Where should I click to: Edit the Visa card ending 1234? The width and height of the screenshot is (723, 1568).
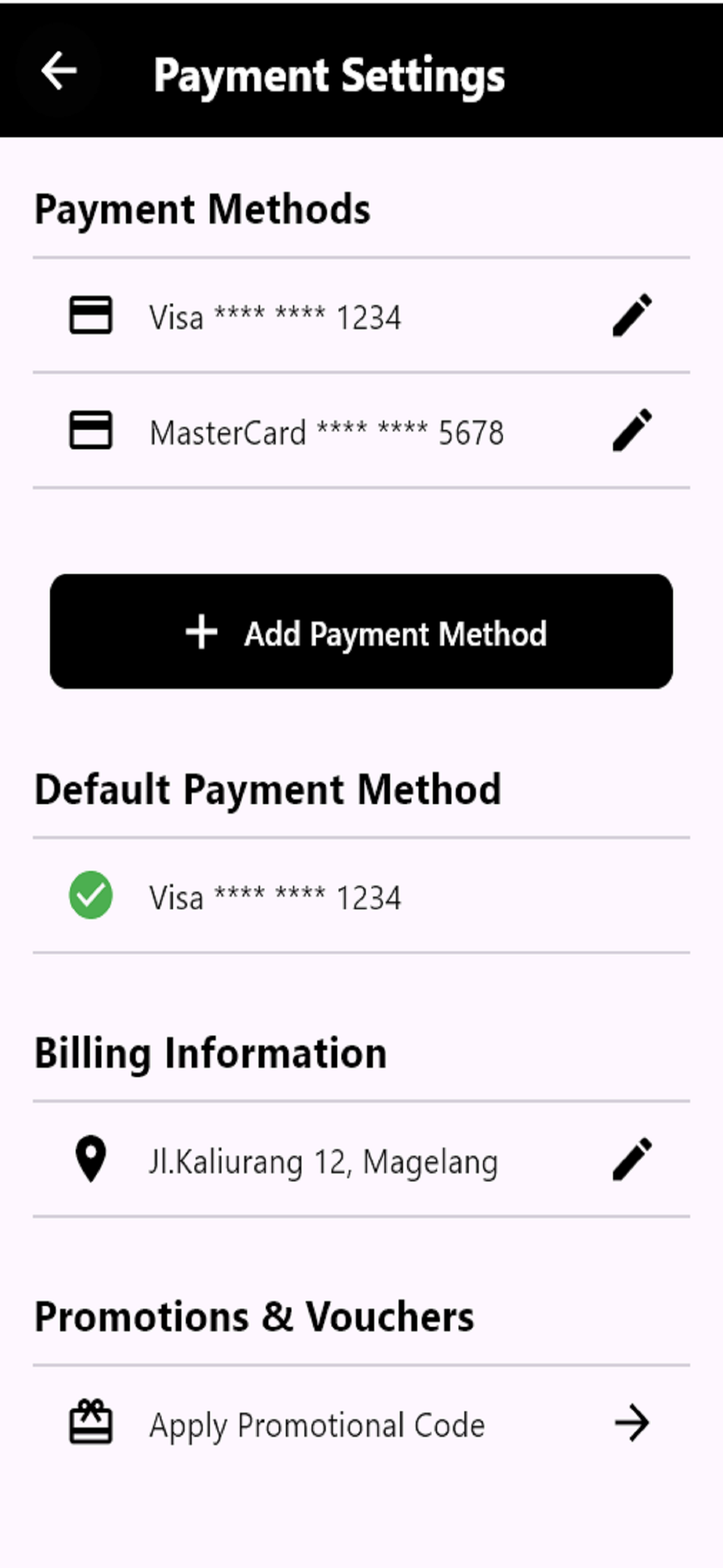pyautogui.click(x=632, y=315)
